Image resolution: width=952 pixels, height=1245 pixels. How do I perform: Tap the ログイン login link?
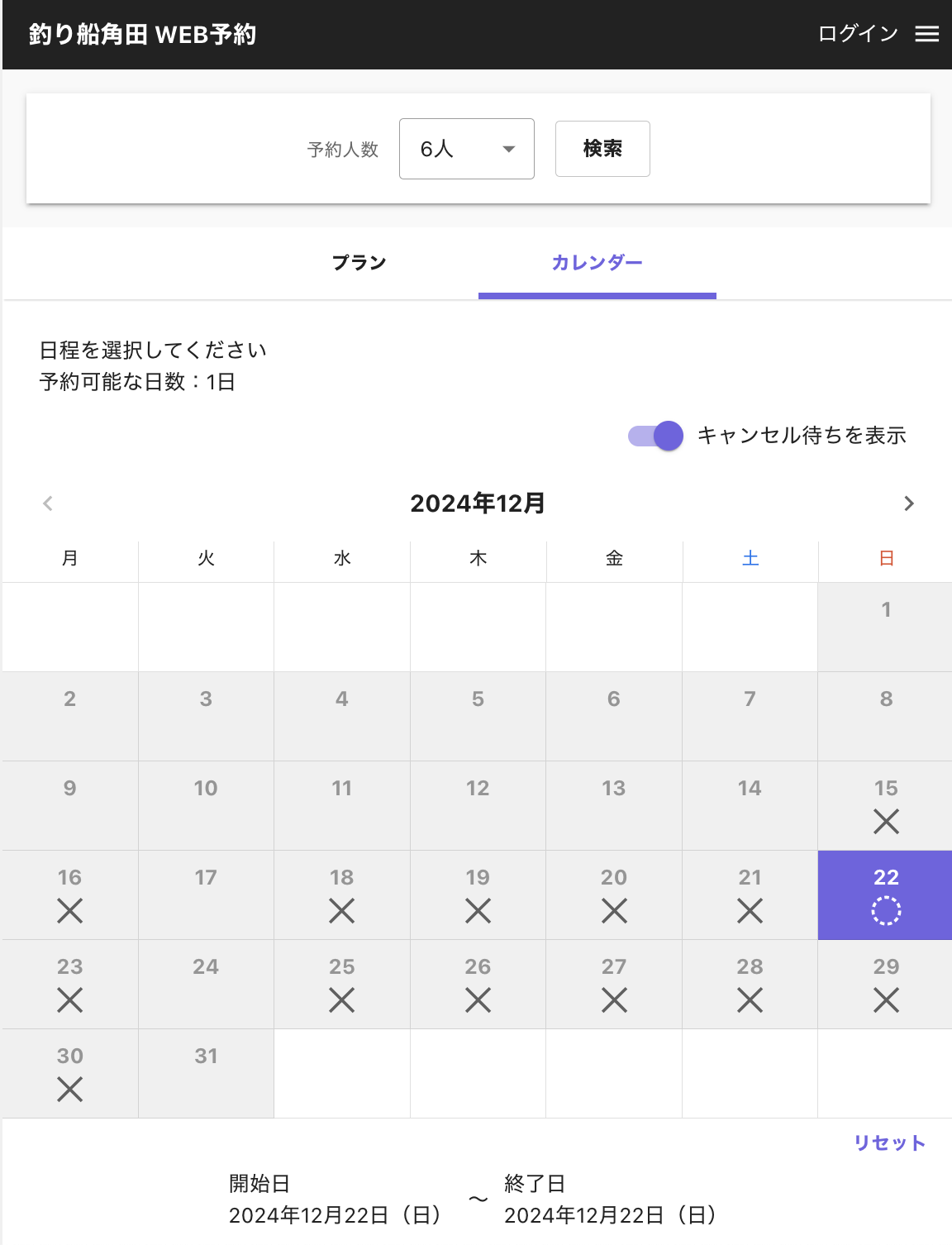click(858, 34)
